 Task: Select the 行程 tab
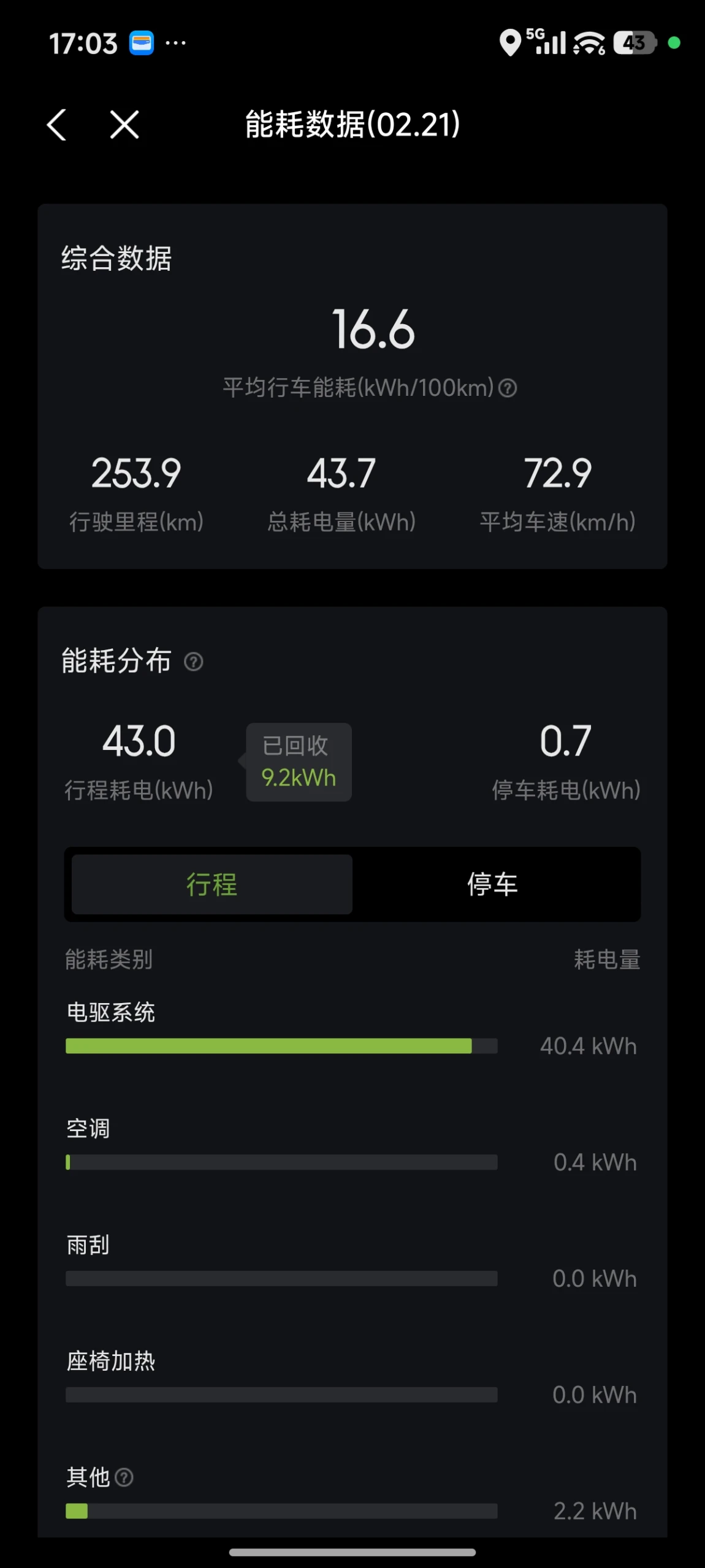click(x=212, y=884)
